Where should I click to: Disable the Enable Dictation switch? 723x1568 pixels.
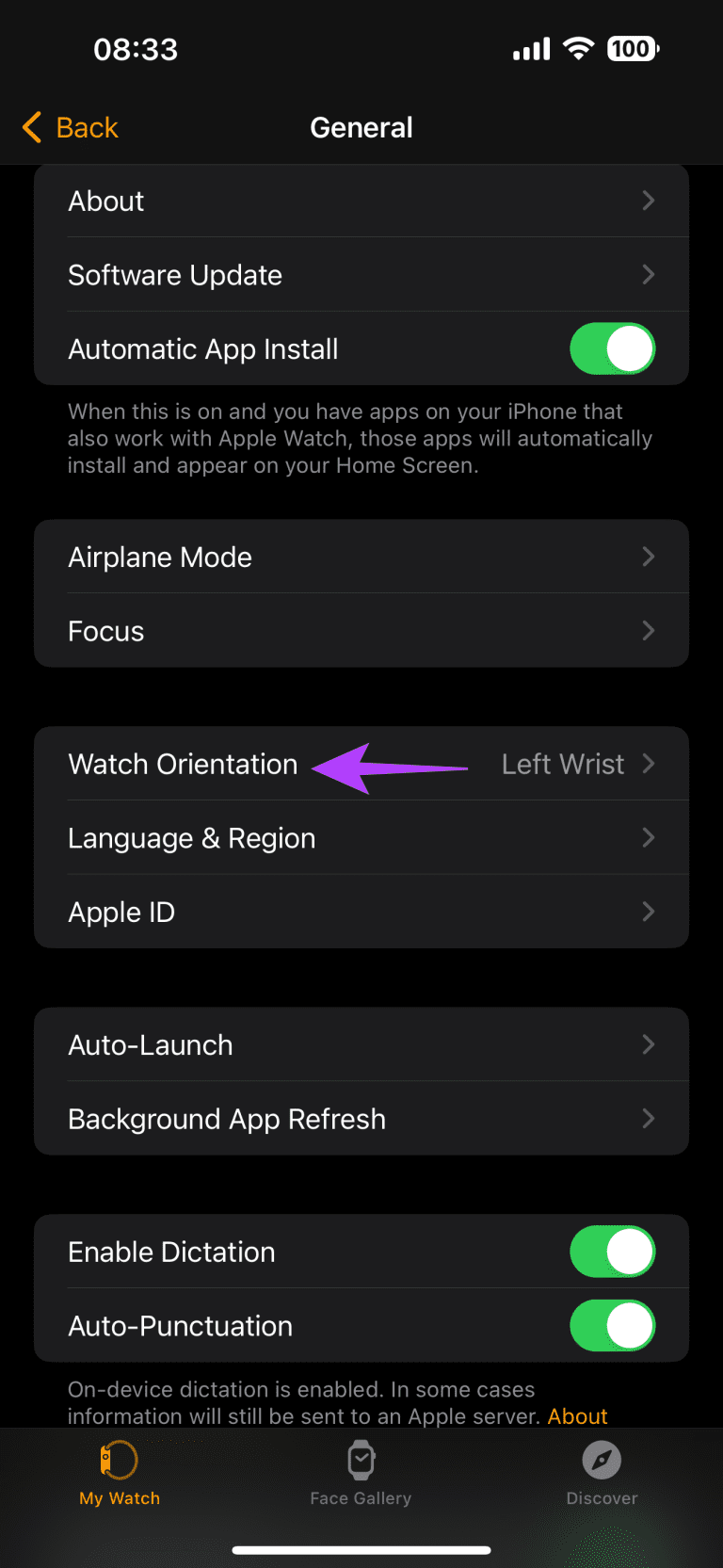point(612,1252)
